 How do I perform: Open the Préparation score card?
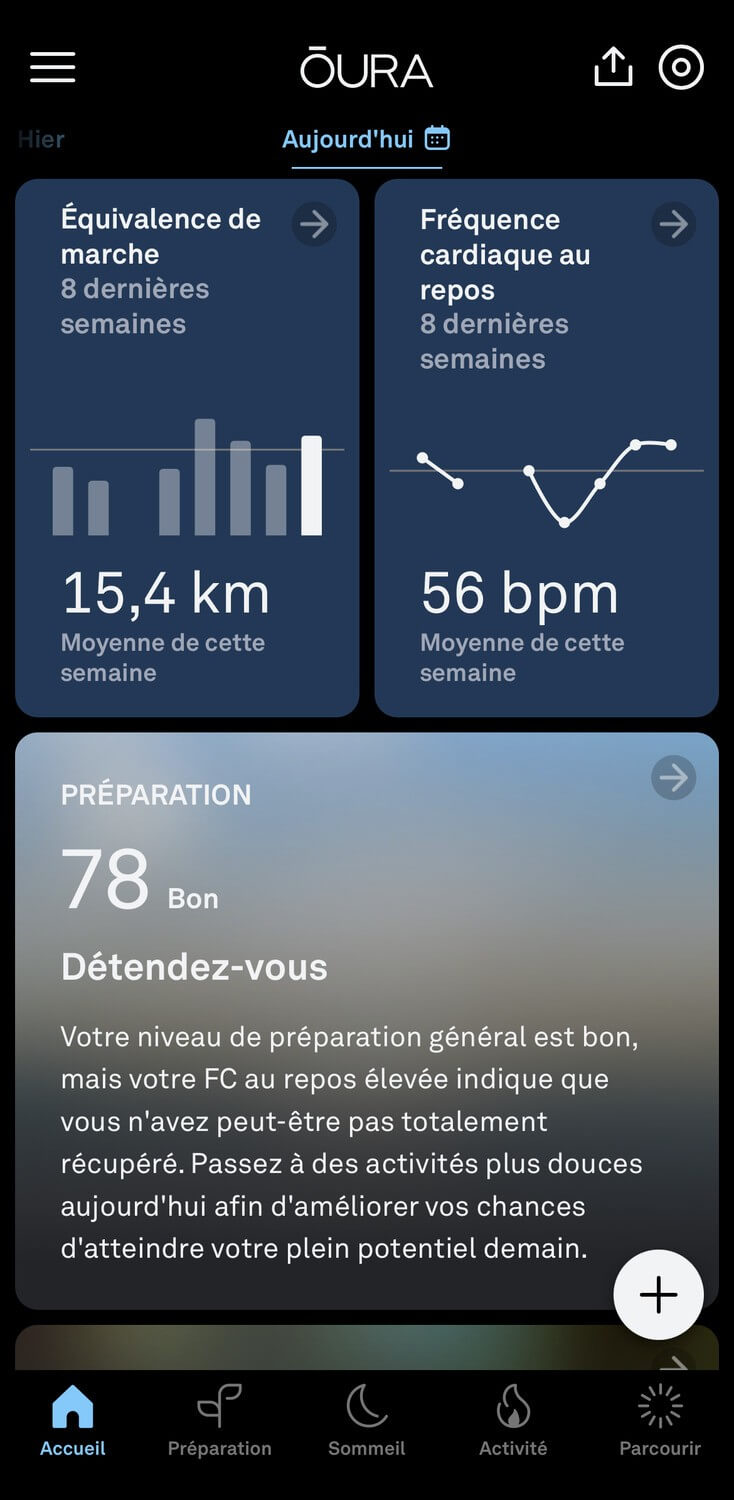pos(367,1021)
